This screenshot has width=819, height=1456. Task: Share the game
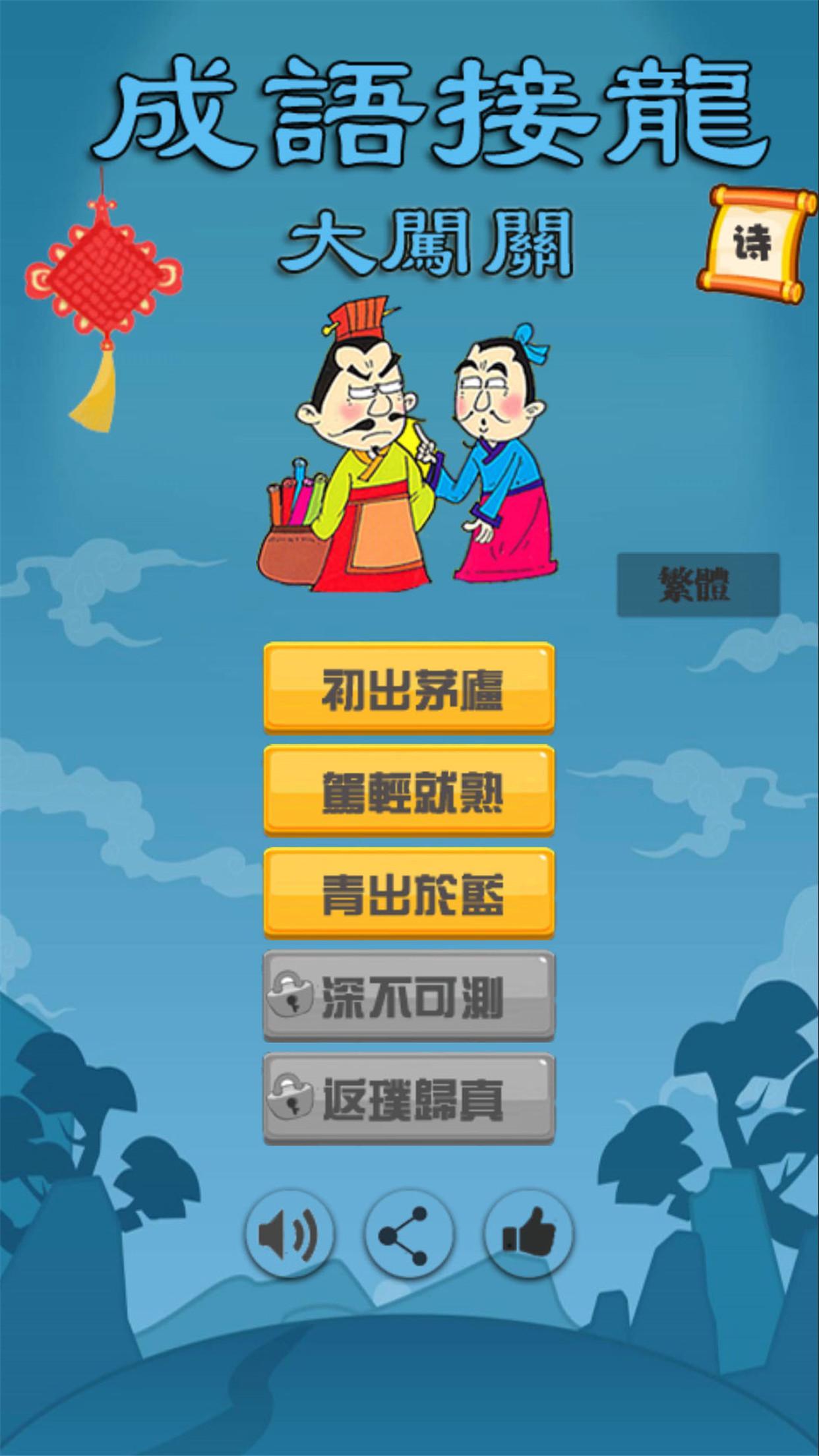408,1234
